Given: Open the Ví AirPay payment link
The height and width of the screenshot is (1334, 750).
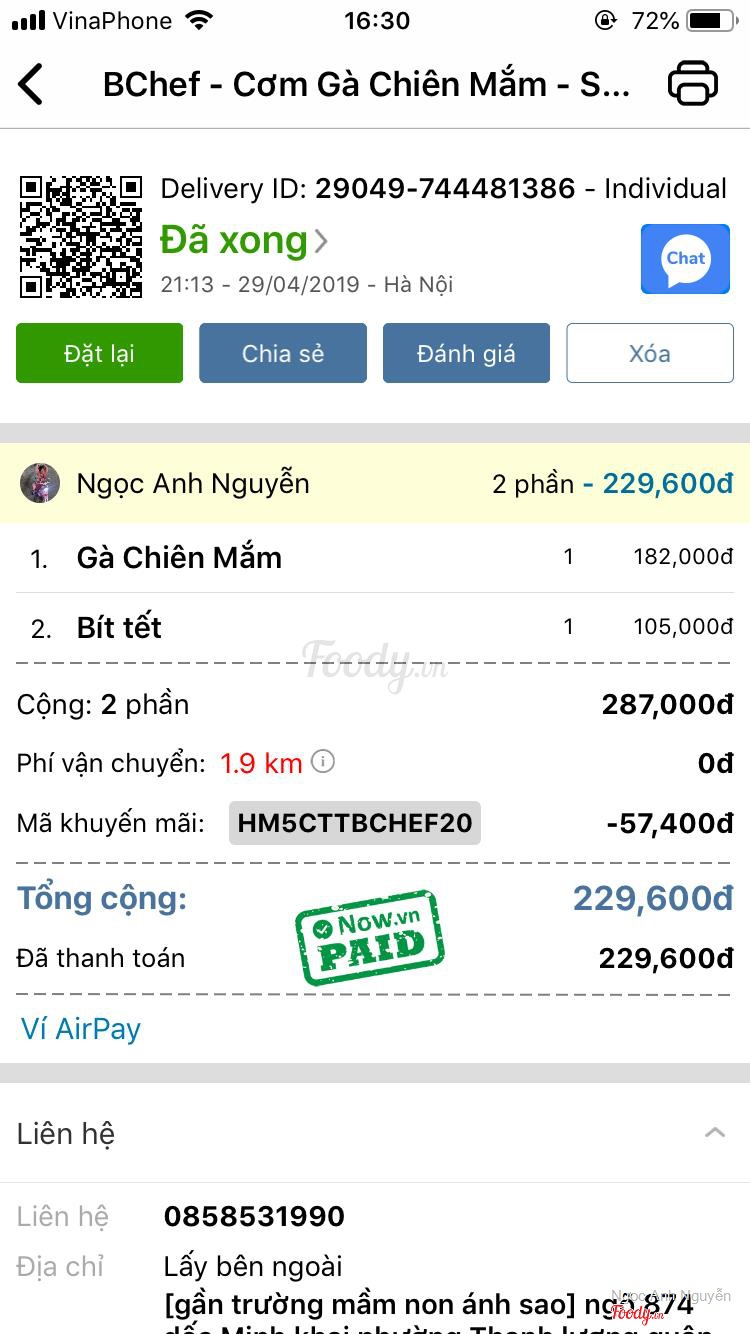Looking at the screenshot, I should coord(81,1029).
